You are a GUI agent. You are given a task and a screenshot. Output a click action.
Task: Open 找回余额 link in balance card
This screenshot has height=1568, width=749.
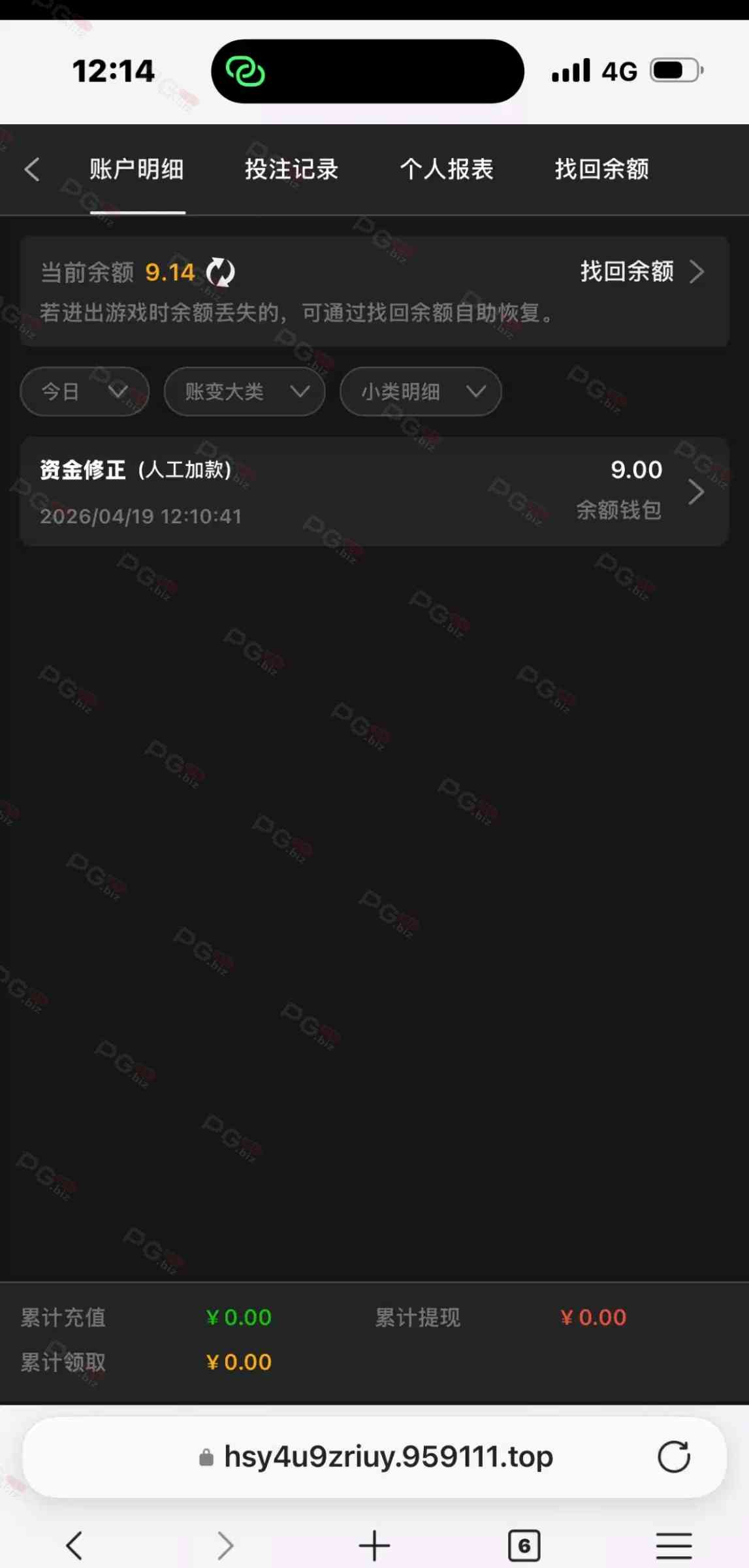(641, 271)
